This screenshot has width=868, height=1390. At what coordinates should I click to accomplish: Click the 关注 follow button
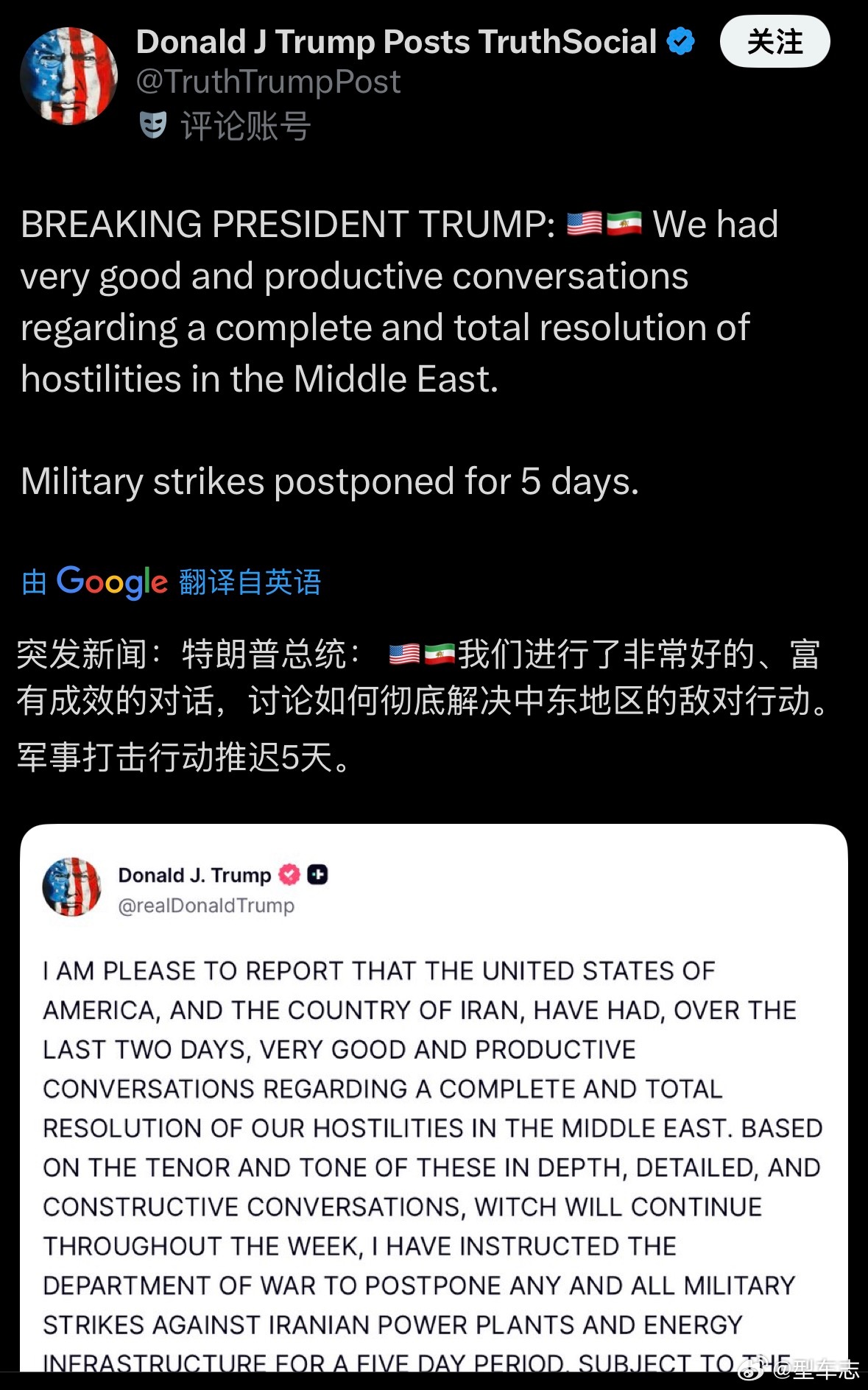pyautogui.click(x=775, y=42)
